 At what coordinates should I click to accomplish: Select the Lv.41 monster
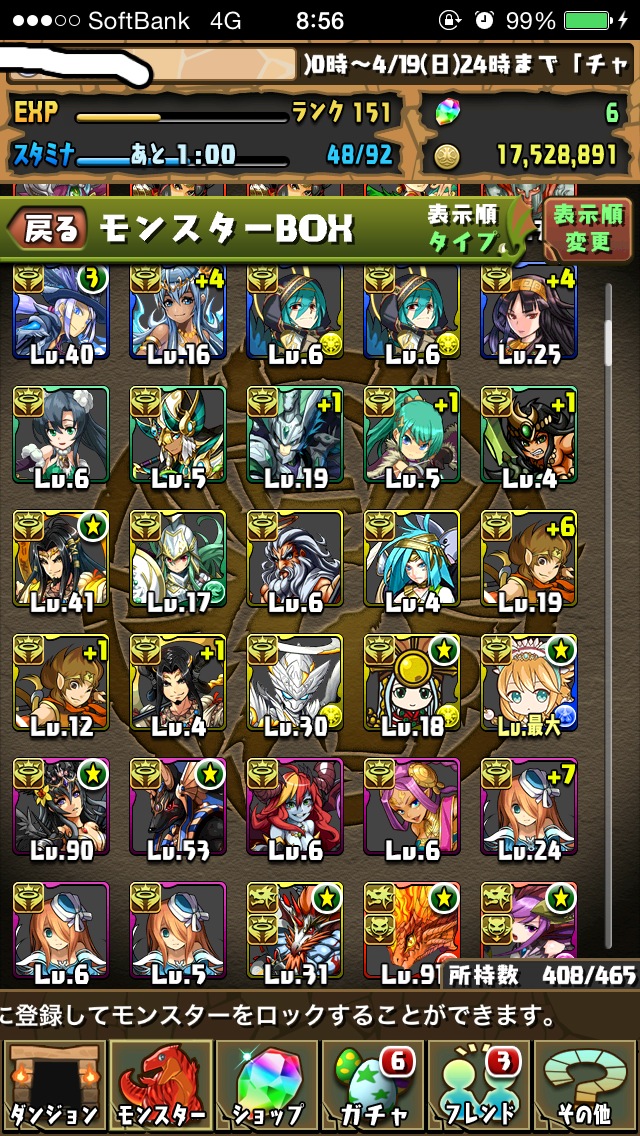pos(61,559)
